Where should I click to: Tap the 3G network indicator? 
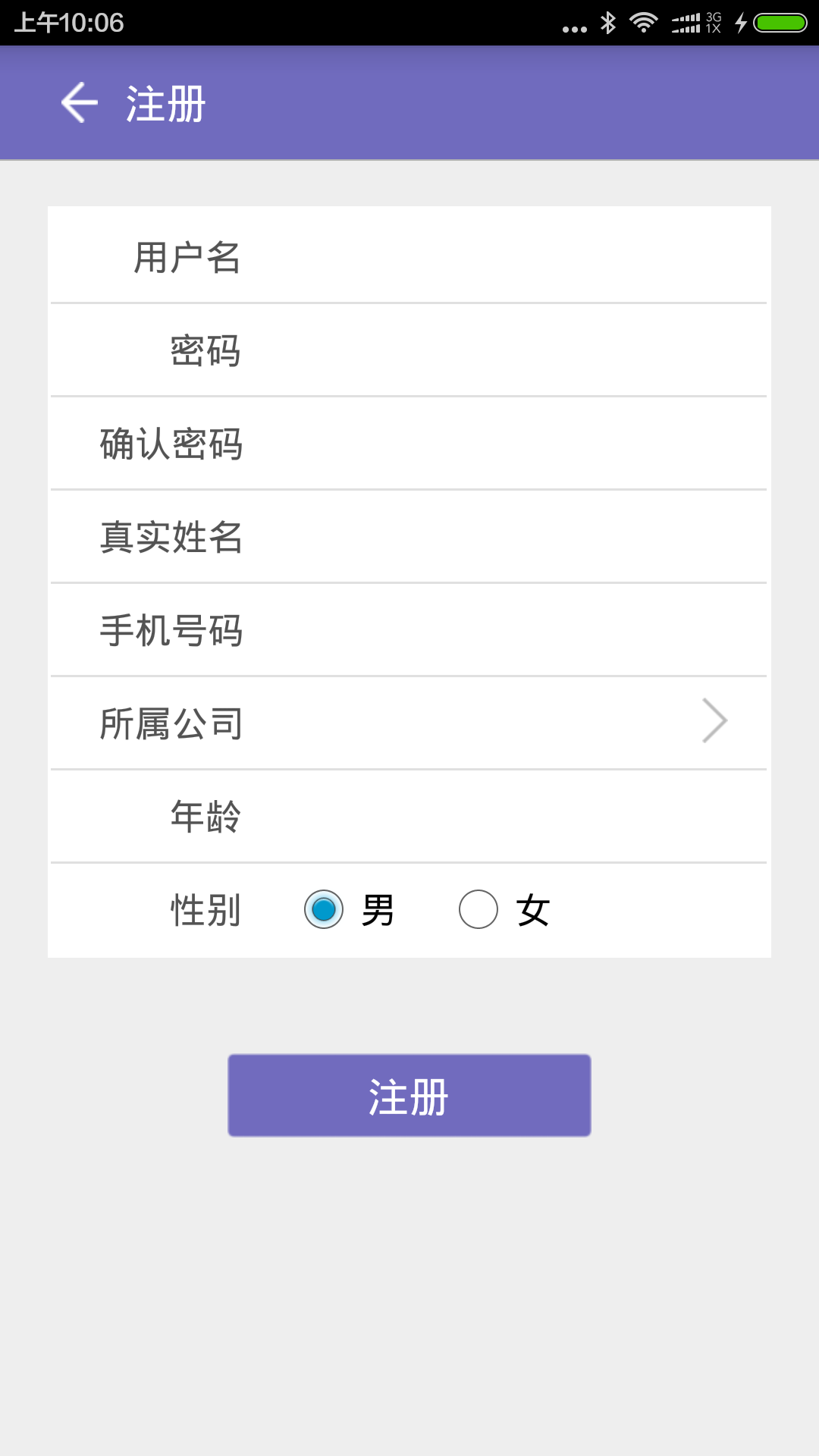pyautogui.click(x=714, y=23)
